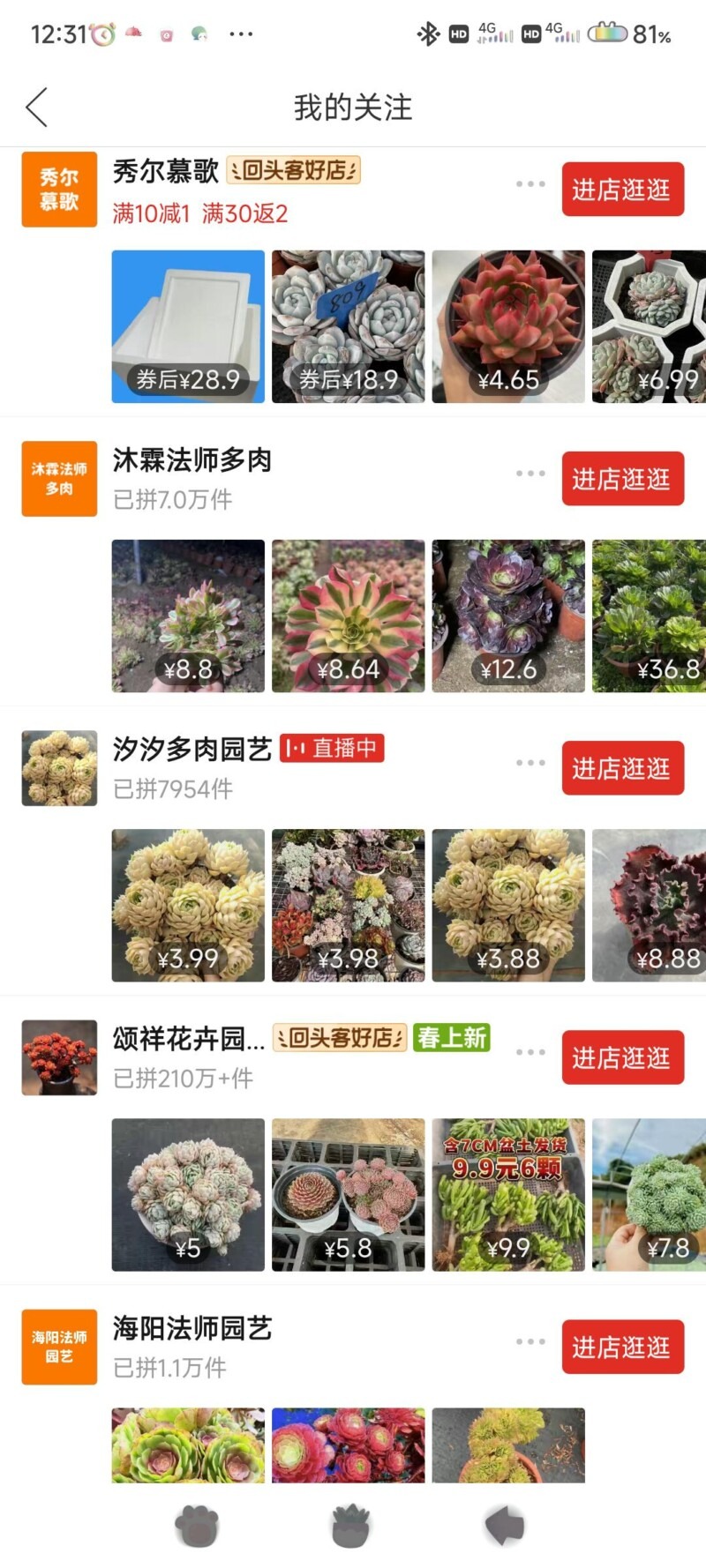Open more options for 汐汐多肉园艺
Image resolution: width=706 pixels, height=1568 pixels.
click(530, 763)
